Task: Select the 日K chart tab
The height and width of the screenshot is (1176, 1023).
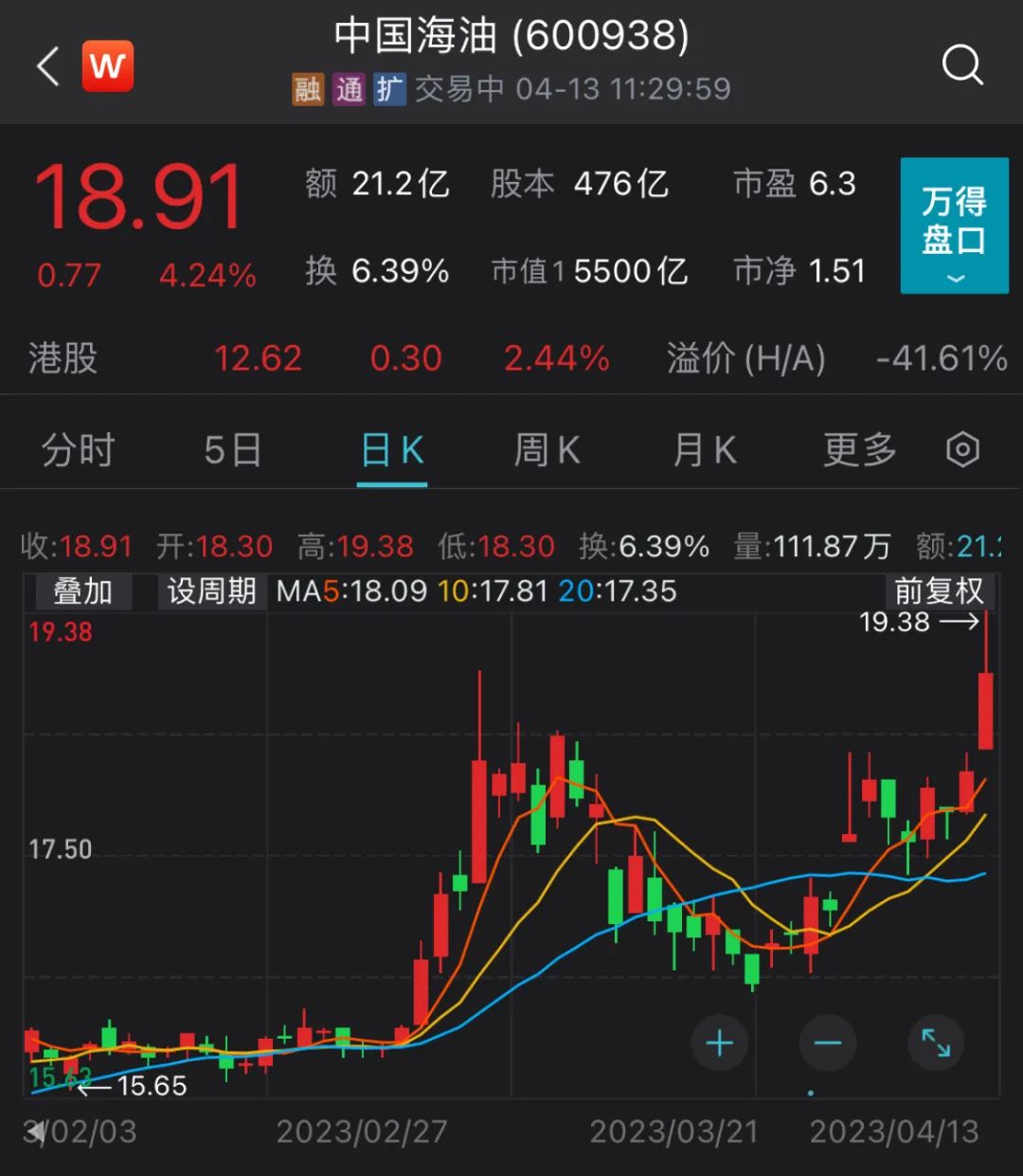Action: coord(392,450)
